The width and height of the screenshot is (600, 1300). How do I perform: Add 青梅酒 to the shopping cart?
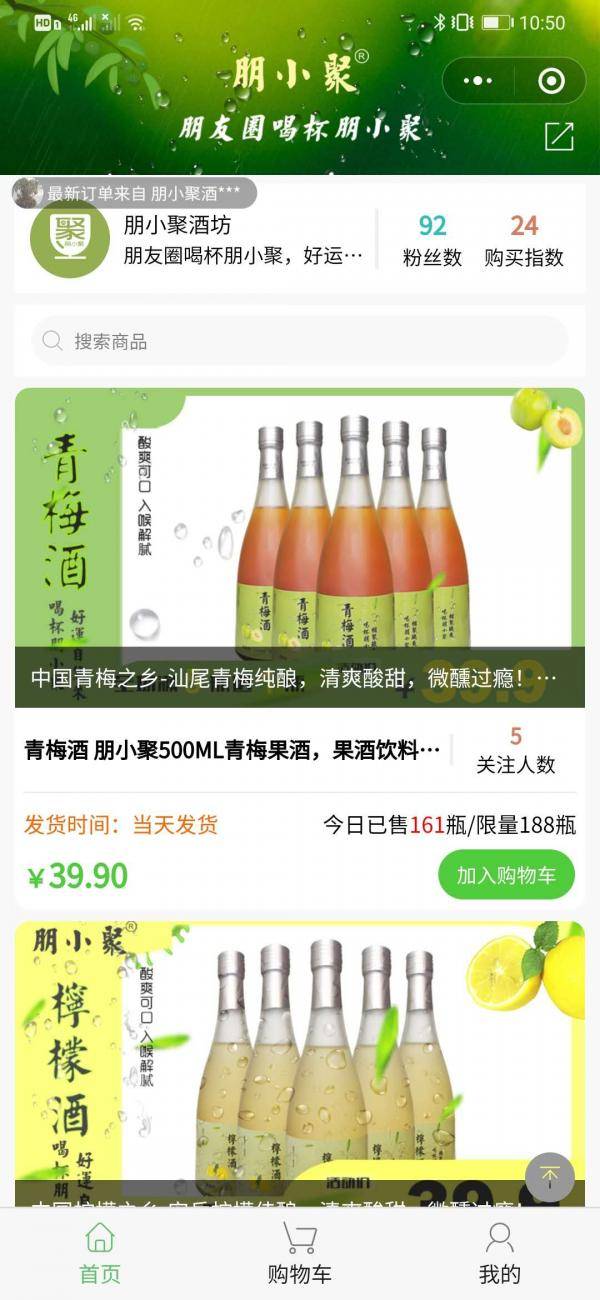tap(506, 875)
